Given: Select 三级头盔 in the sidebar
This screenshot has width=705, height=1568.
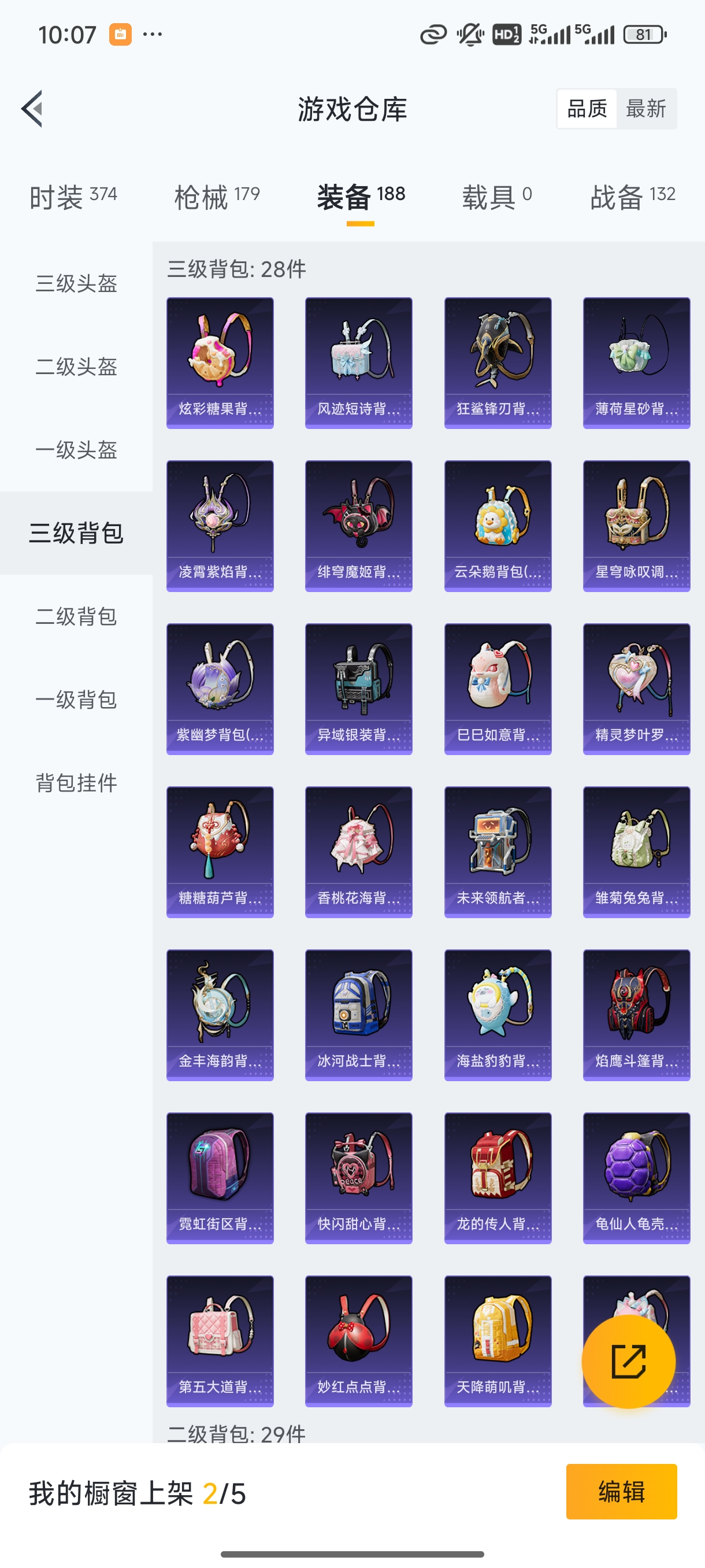Looking at the screenshot, I should pyautogui.click(x=76, y=283).
